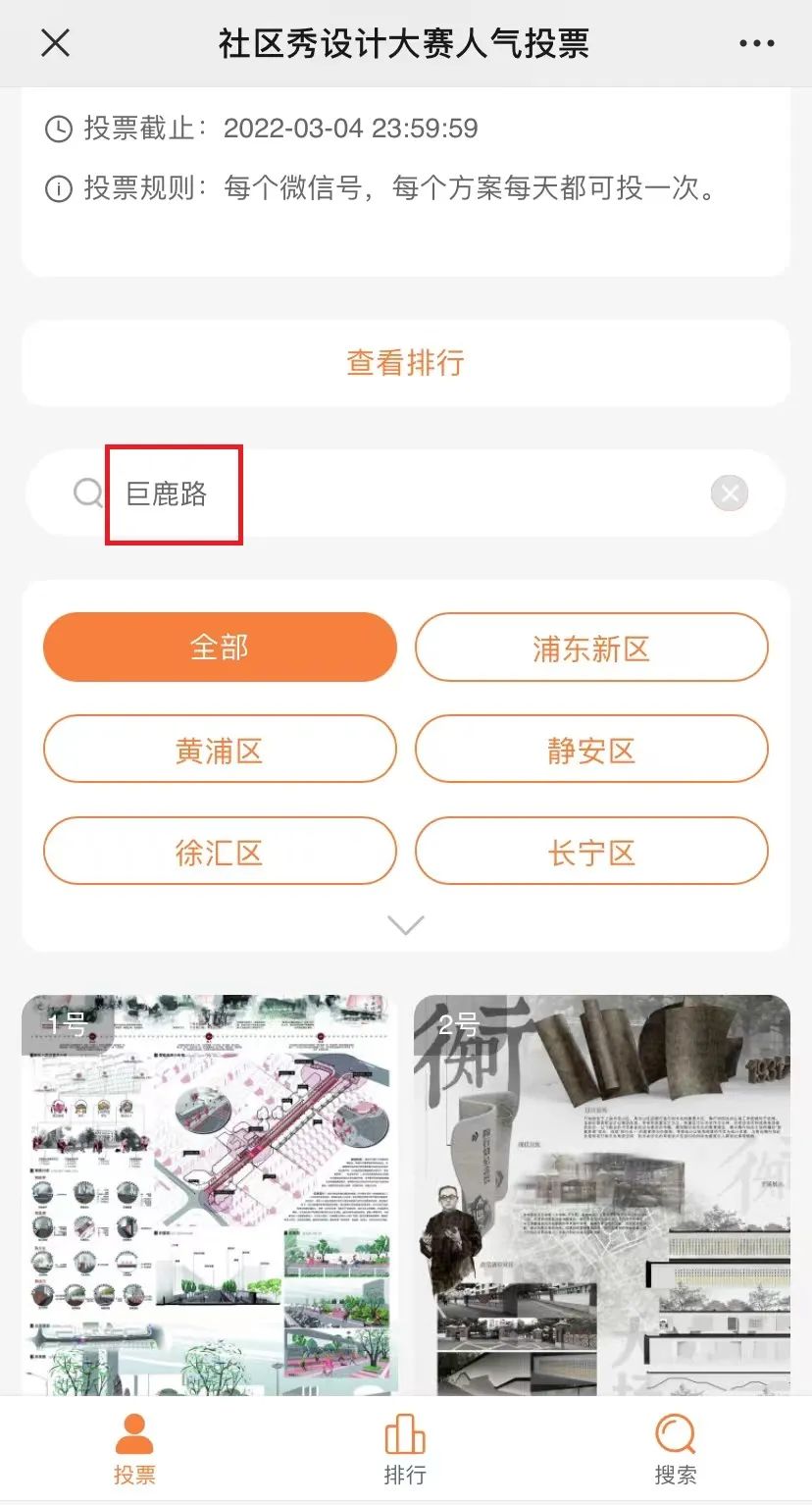Filter entries by 浦东新区
The image size is (812, 1505).
coord(591,648)
